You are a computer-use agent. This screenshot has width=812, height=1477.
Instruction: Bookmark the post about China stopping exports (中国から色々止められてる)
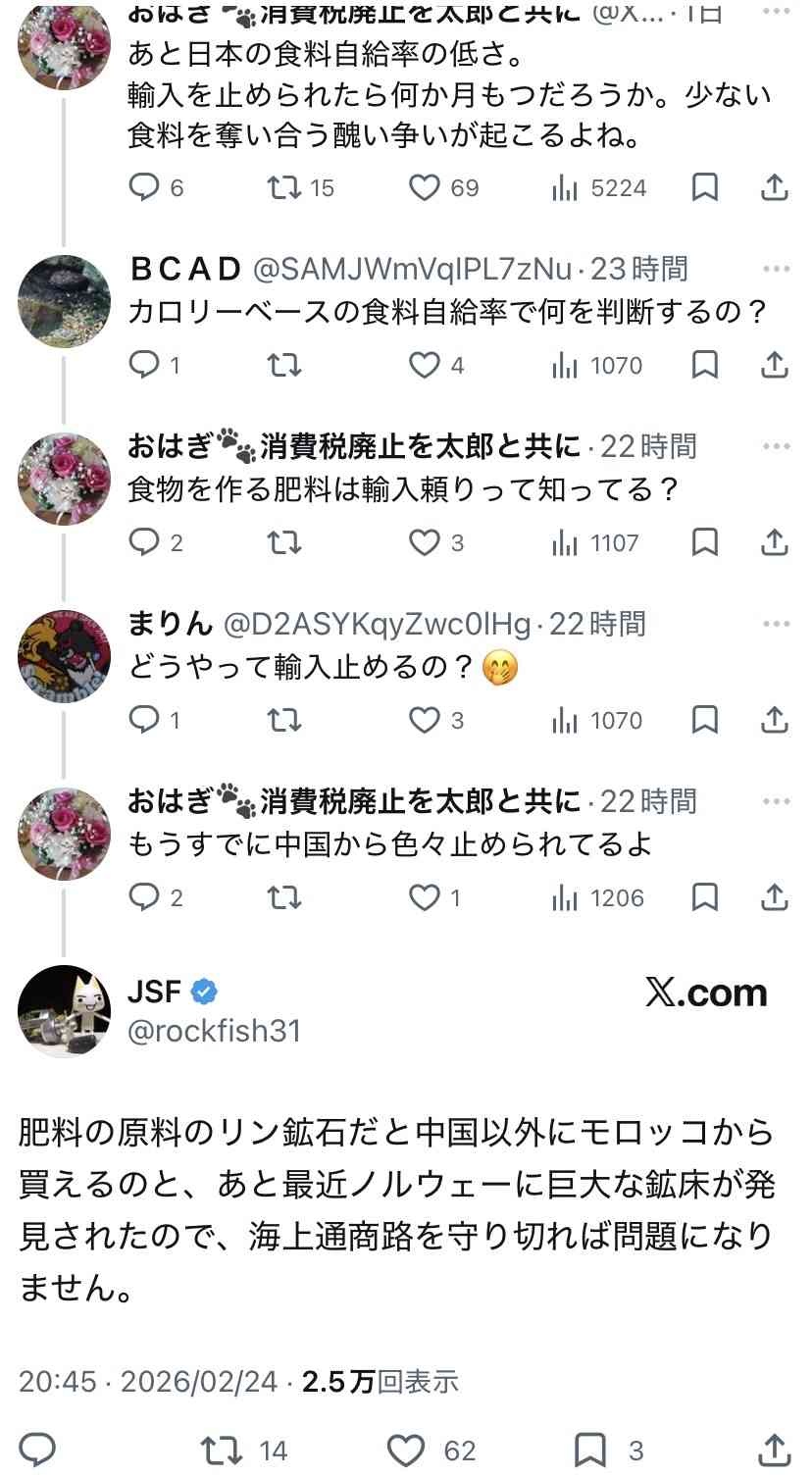pos(704,897)
